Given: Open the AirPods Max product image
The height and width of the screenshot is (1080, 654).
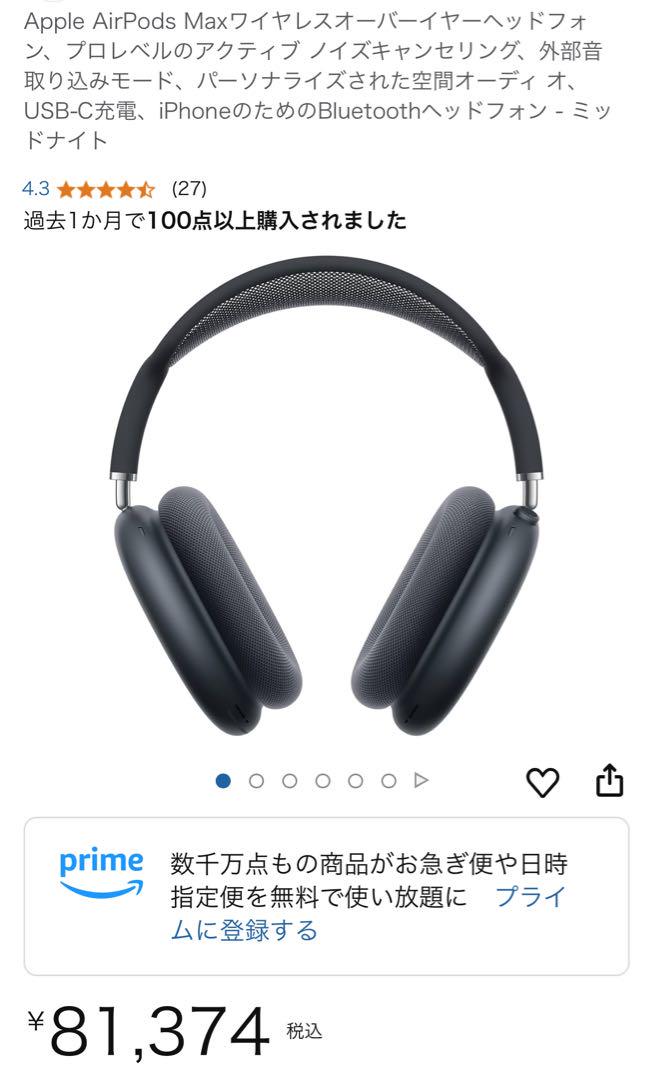Looking at the screenshot, I should pos(326,500).
